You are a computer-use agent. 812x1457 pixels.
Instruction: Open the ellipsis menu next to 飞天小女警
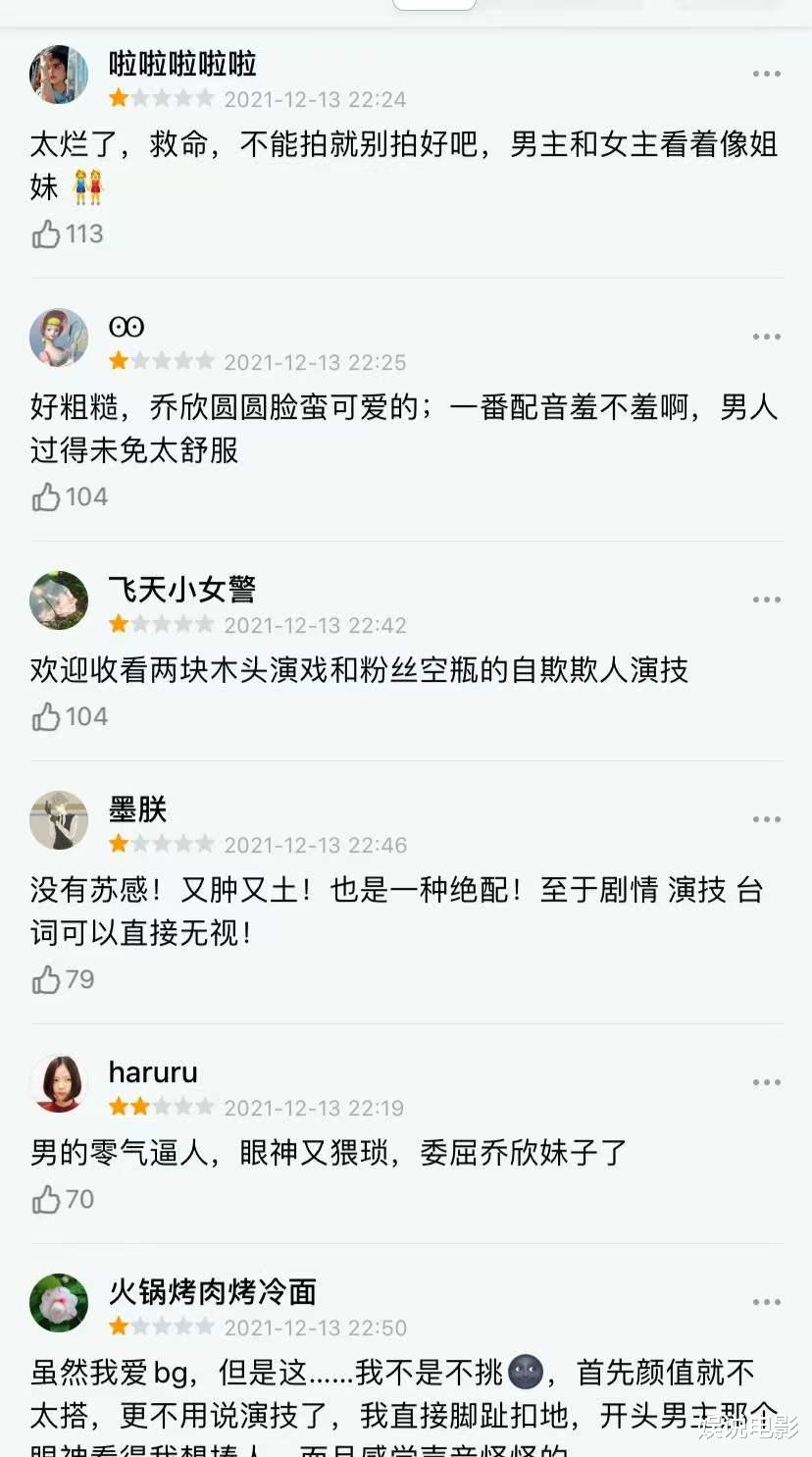[765, 598]
